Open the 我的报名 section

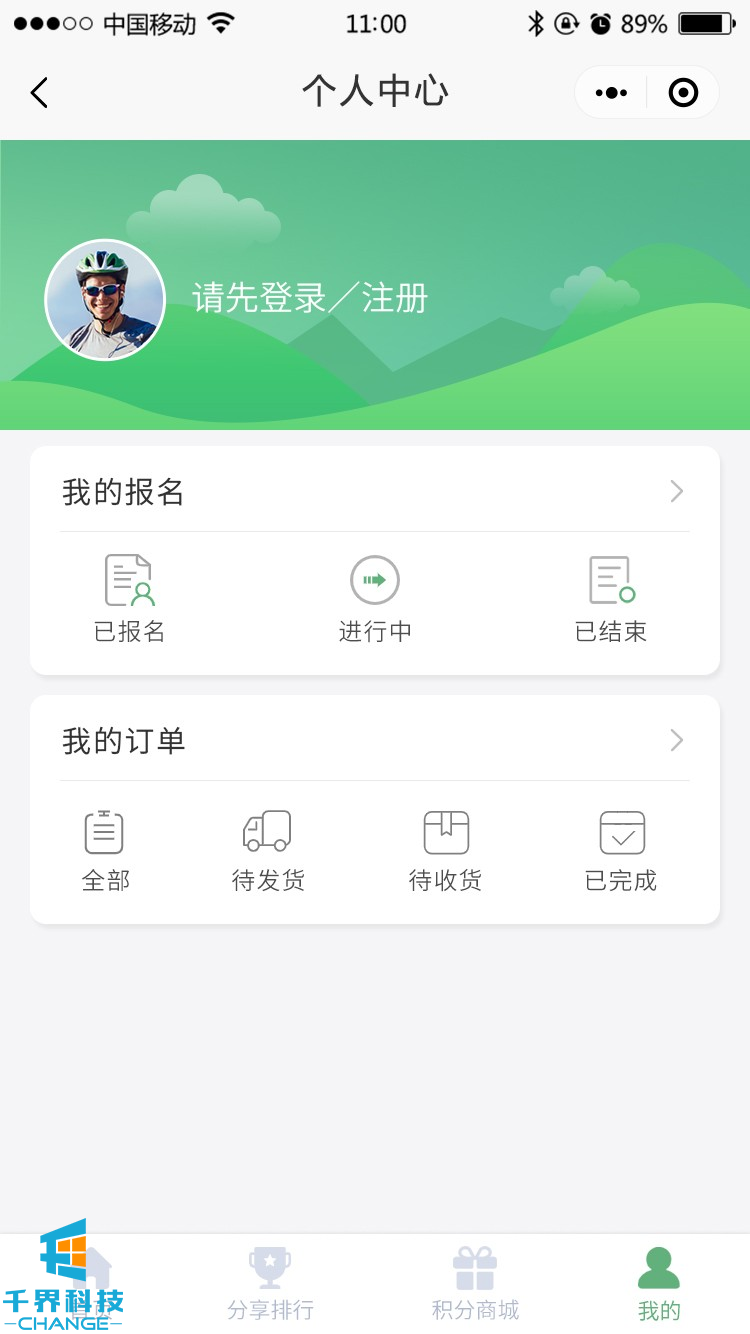pos(375,492)
